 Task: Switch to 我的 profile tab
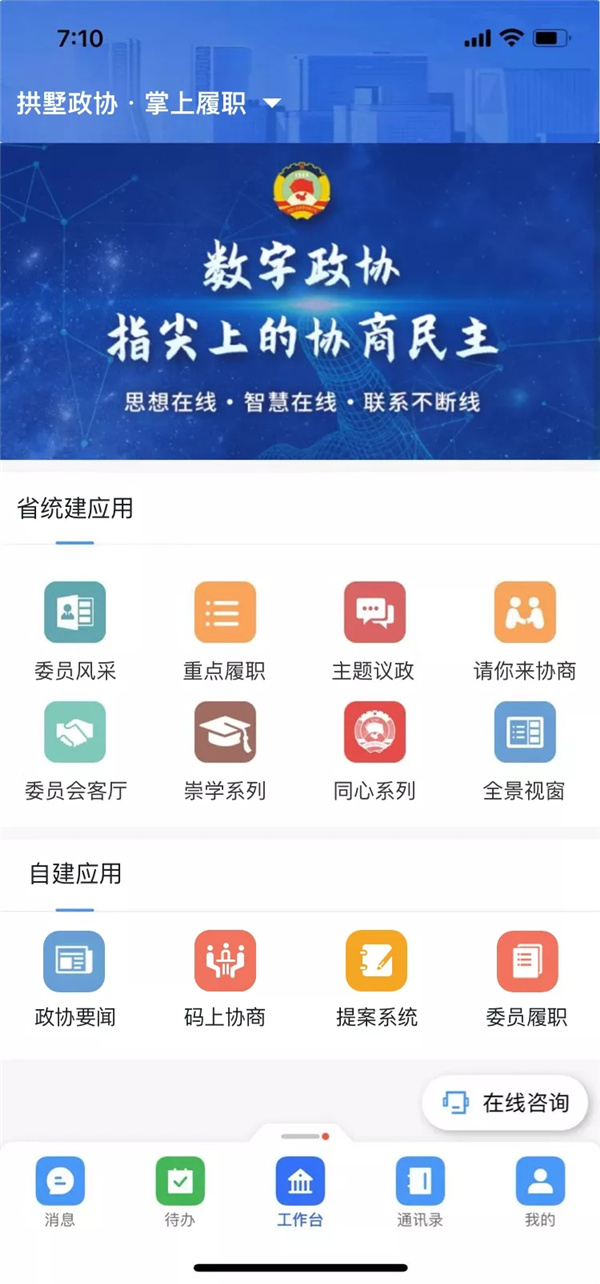pos(540,1191)
